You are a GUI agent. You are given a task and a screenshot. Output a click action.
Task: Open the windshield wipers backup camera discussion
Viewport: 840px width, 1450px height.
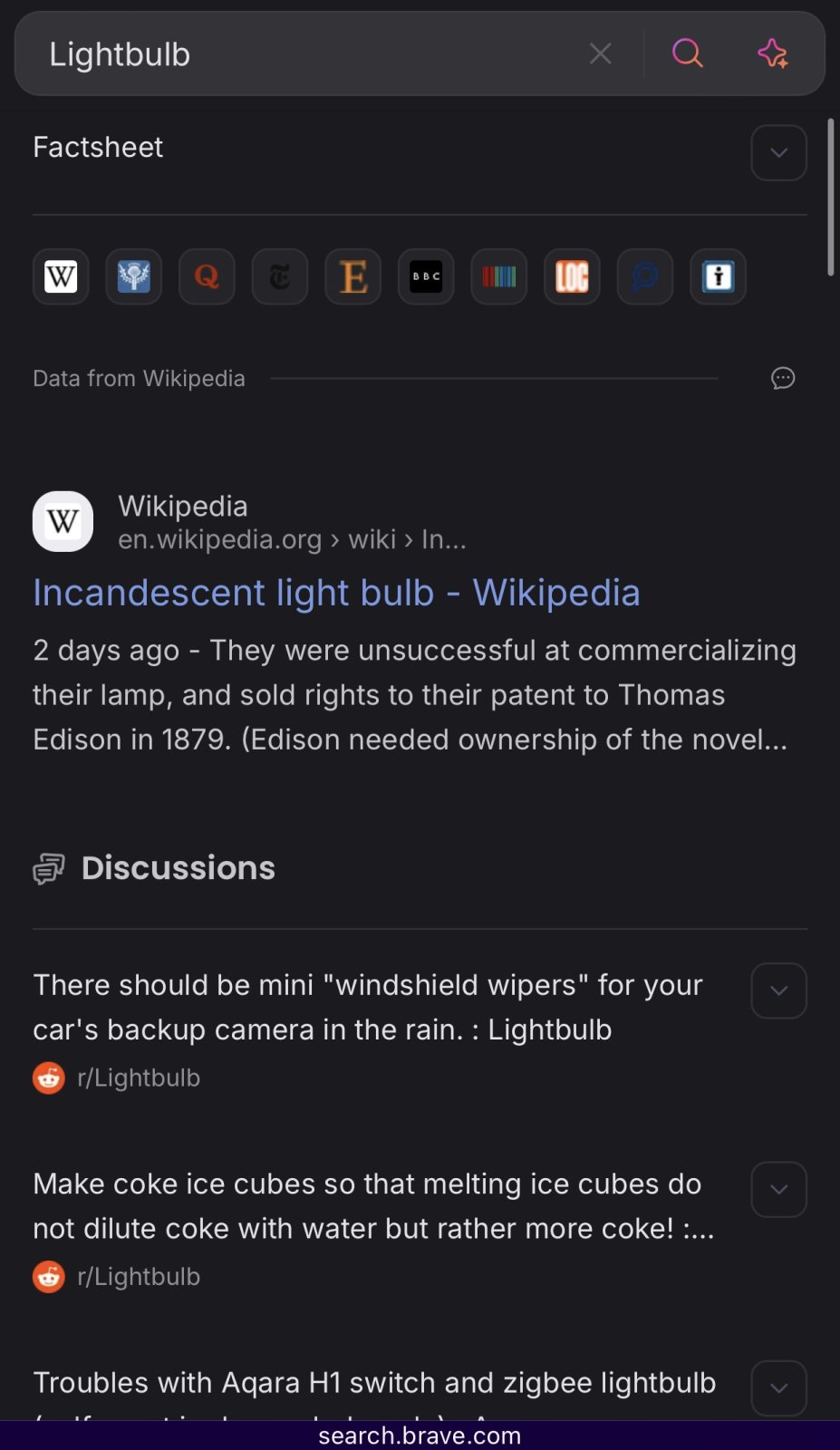click(367, 1007)
